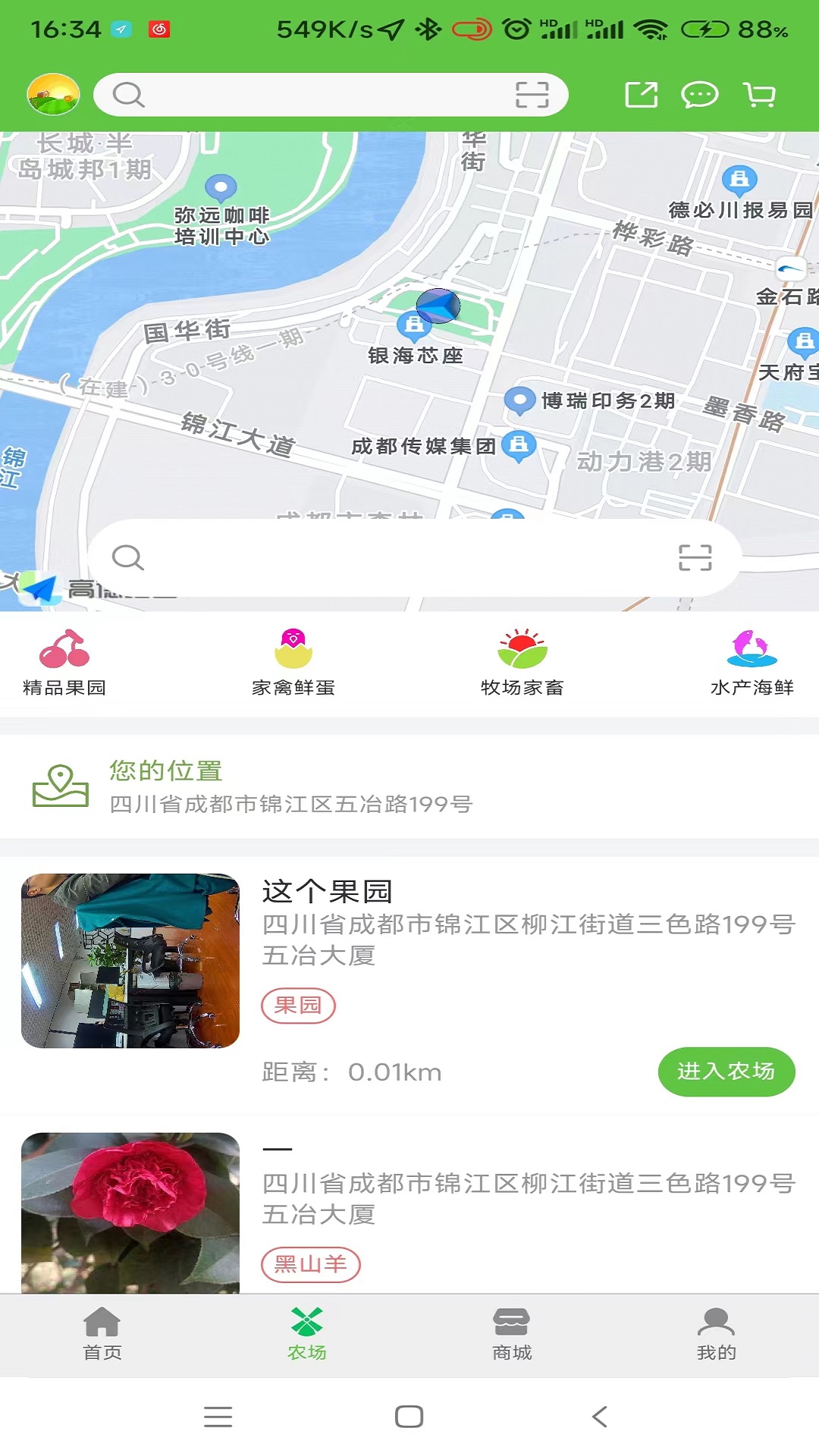Select the 家禽鲜蛋 egg icon
This screenshot has width=819, height=1456.
coord(292,650)
